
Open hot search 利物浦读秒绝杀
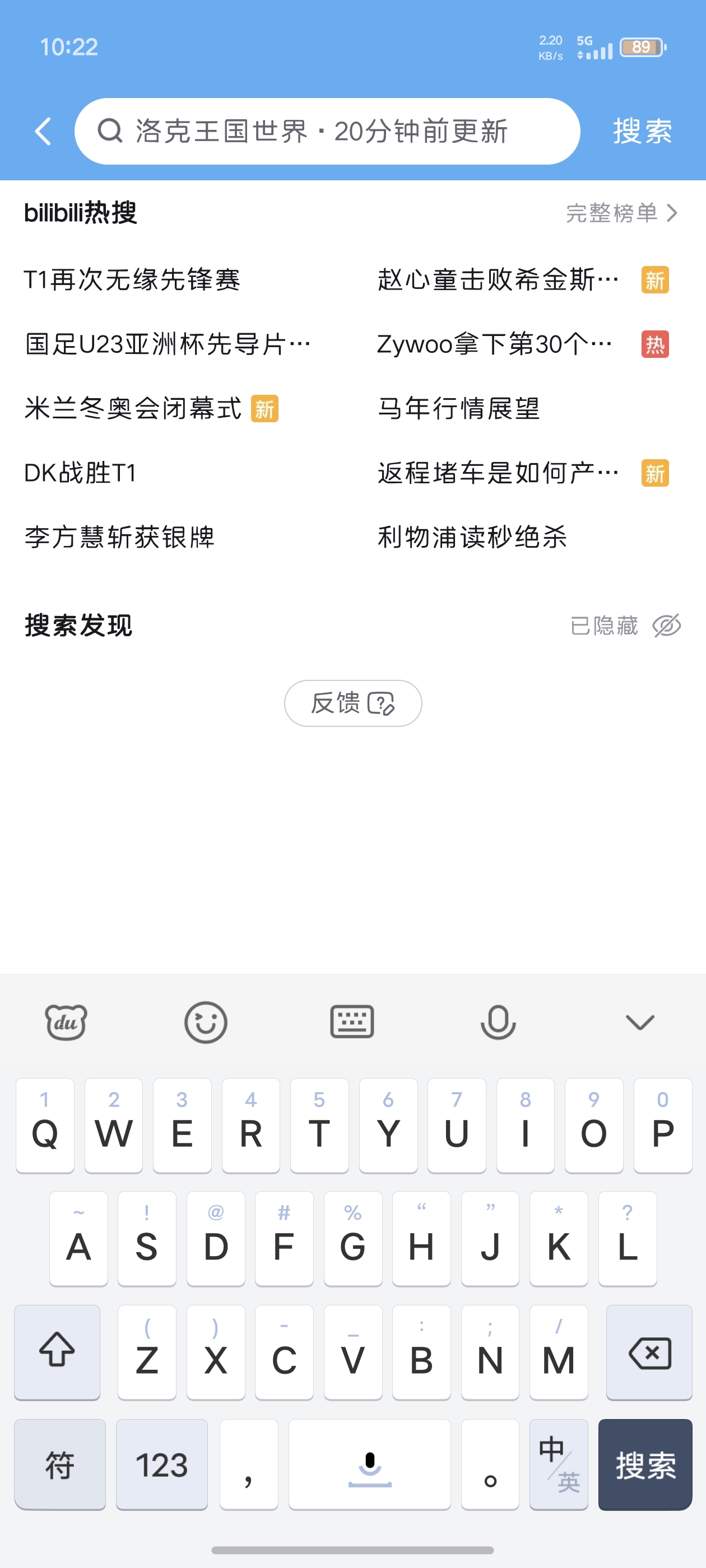472,537
